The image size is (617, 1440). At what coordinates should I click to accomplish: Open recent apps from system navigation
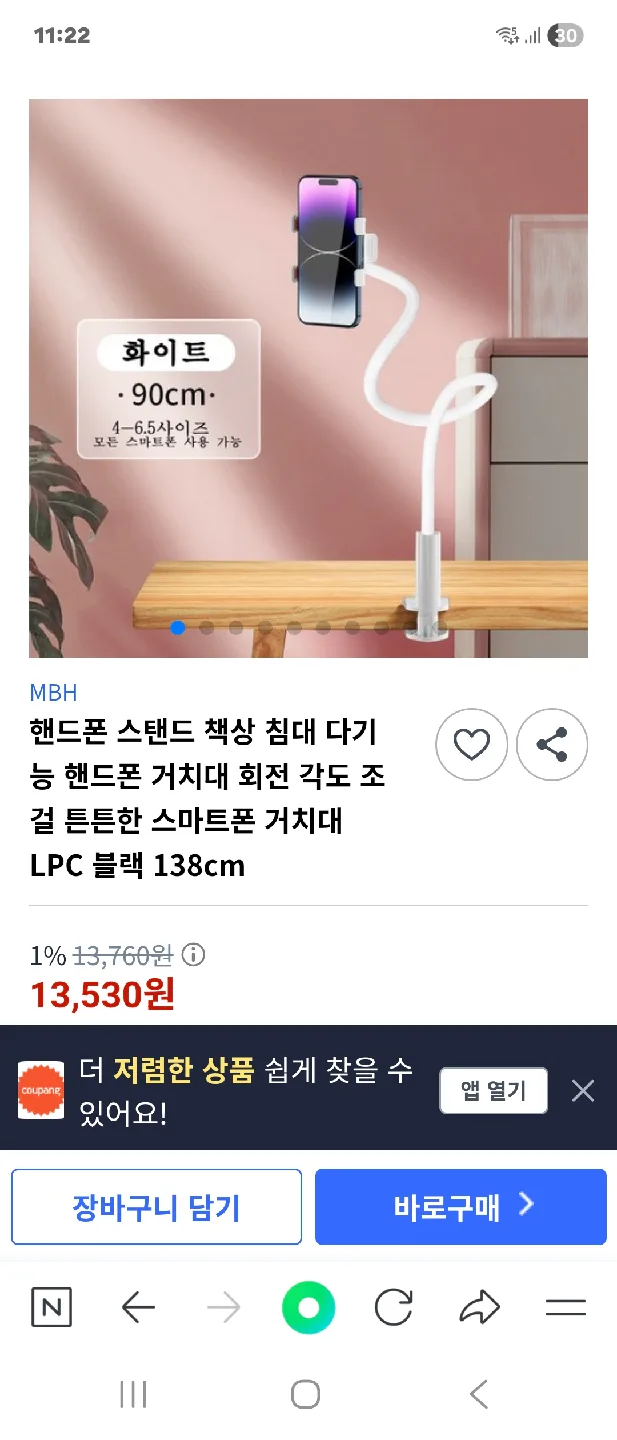click(x=133, y=1394)
